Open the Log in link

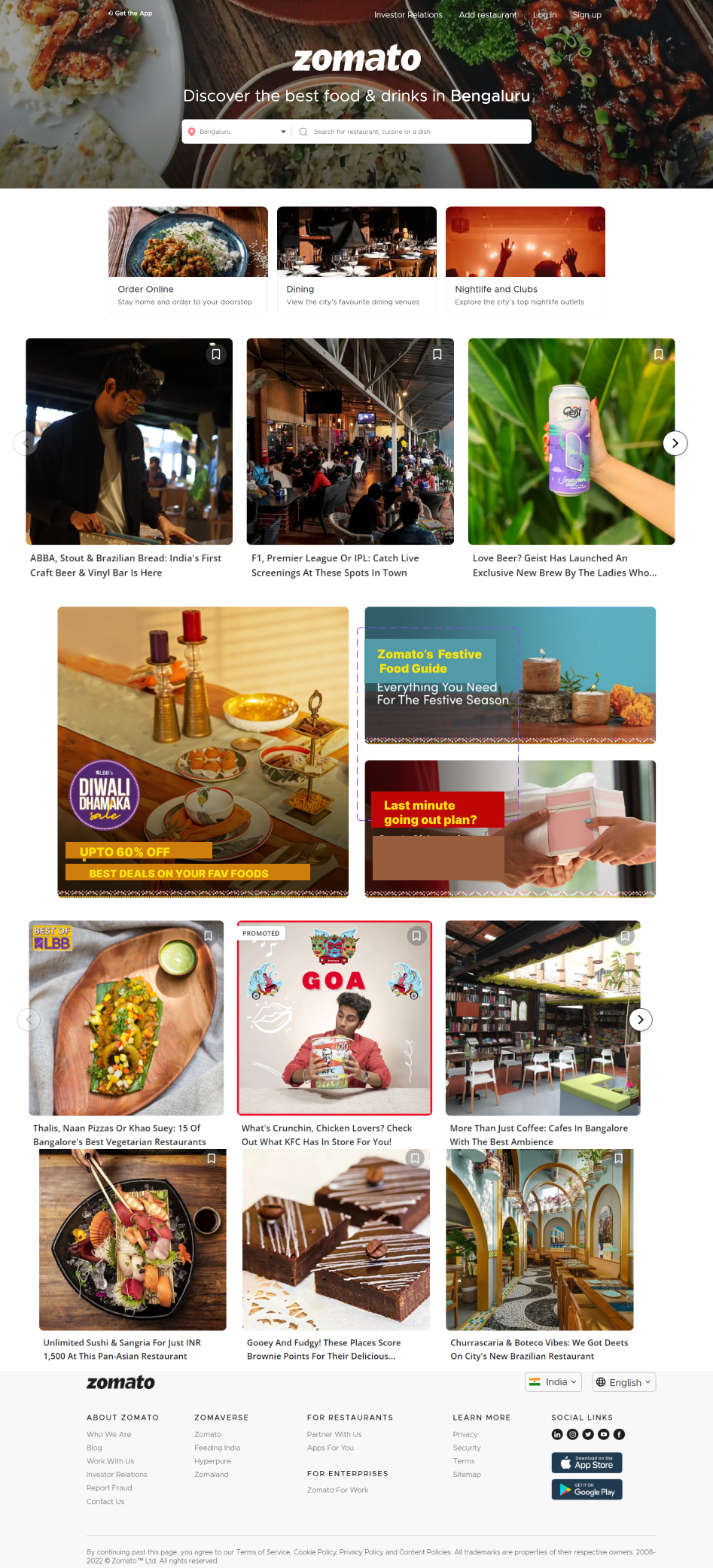coord(544,15)
